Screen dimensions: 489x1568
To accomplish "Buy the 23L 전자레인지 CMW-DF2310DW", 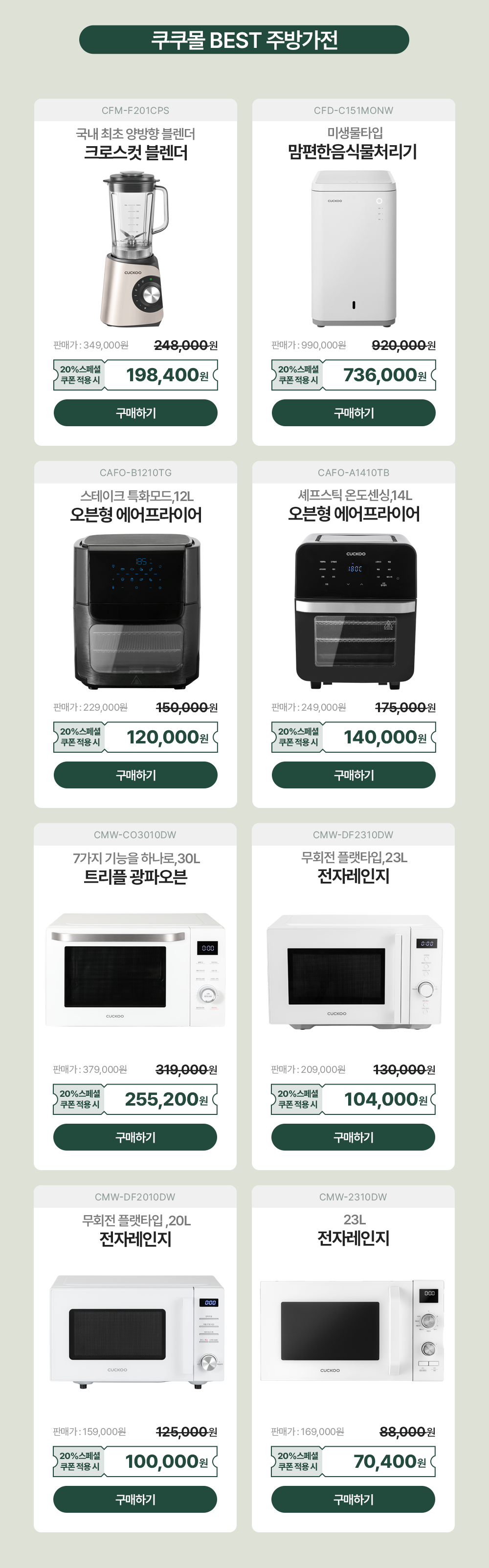I will pos(353,1137).
